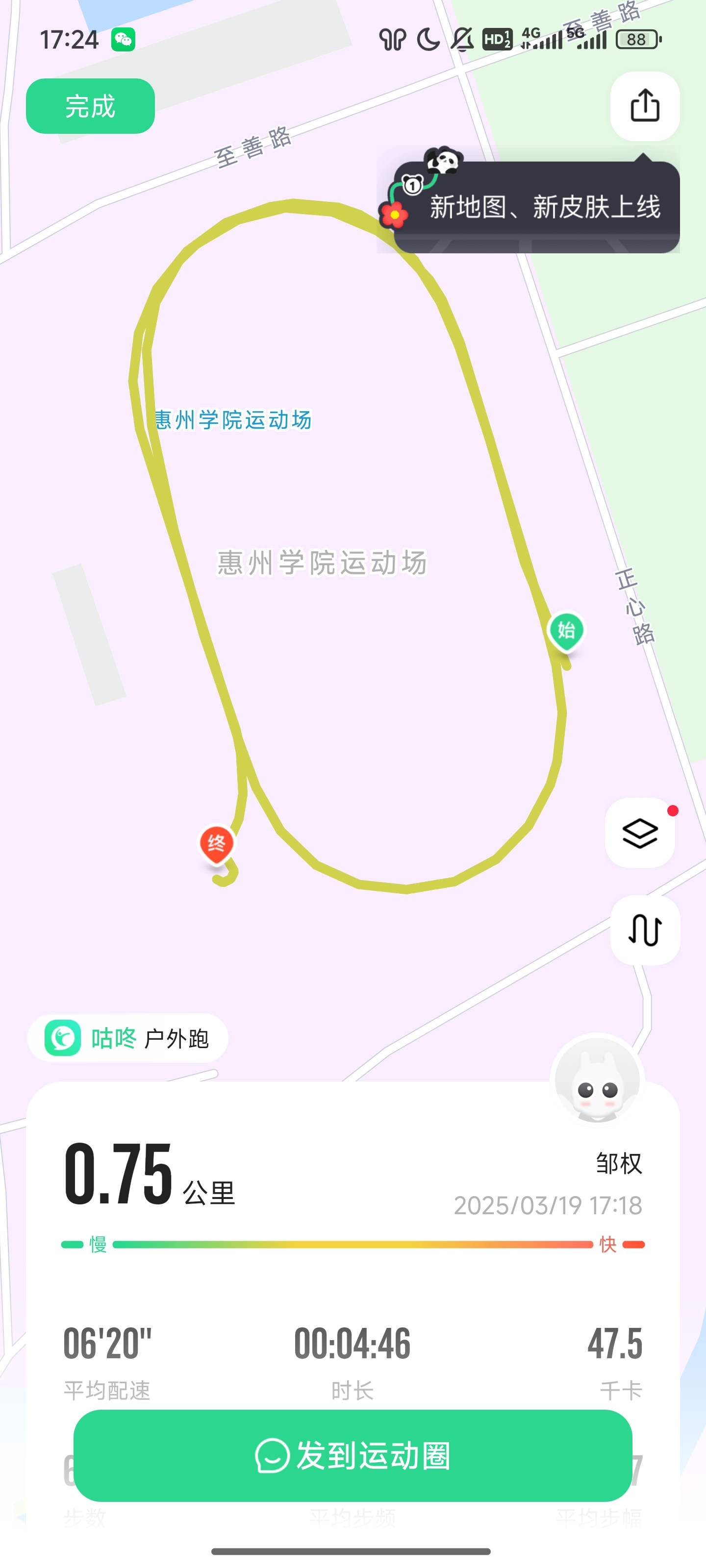This screenshot has width=706, height=1568.
Task: Toggle the route track display icon
Action: coord(645,930)
